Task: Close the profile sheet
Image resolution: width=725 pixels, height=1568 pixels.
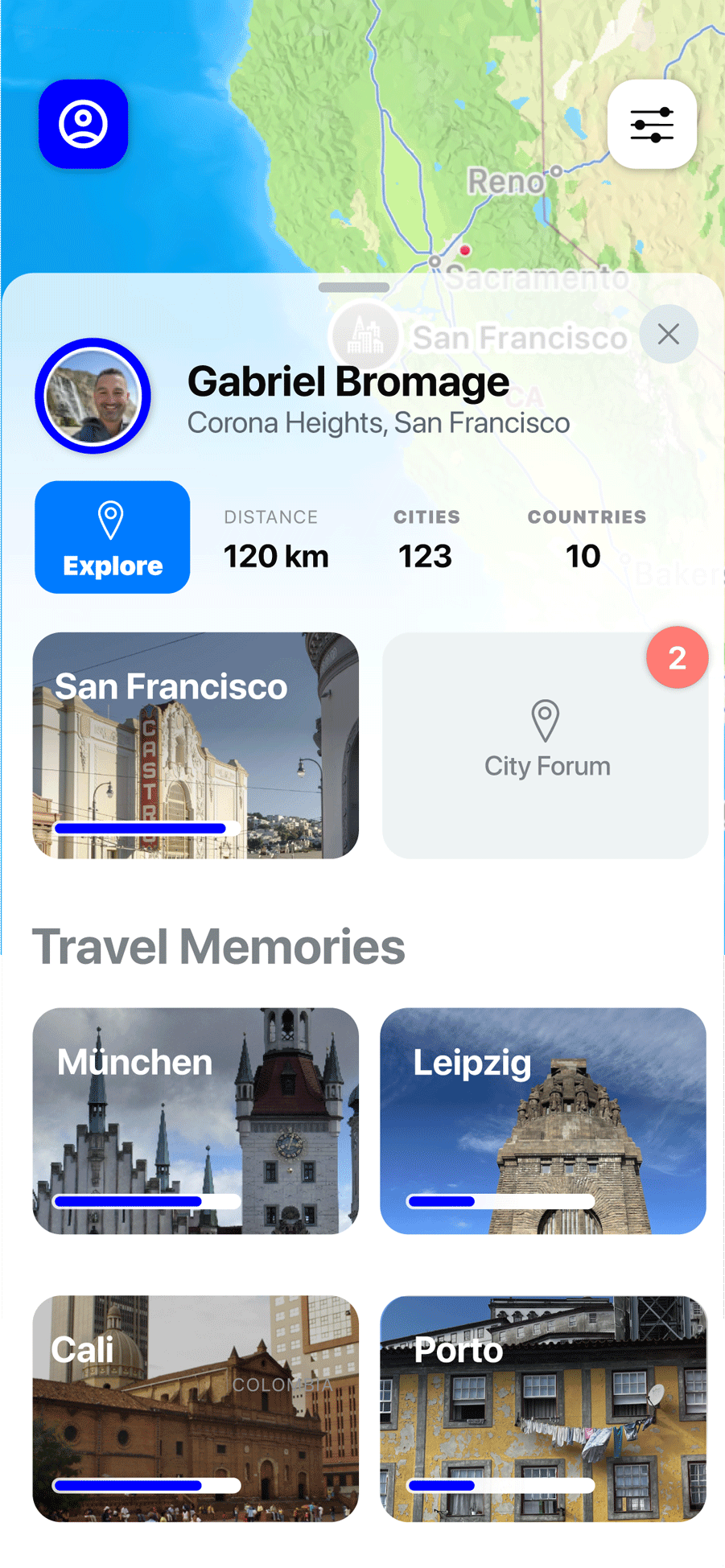Action: [x=668, y=334]
